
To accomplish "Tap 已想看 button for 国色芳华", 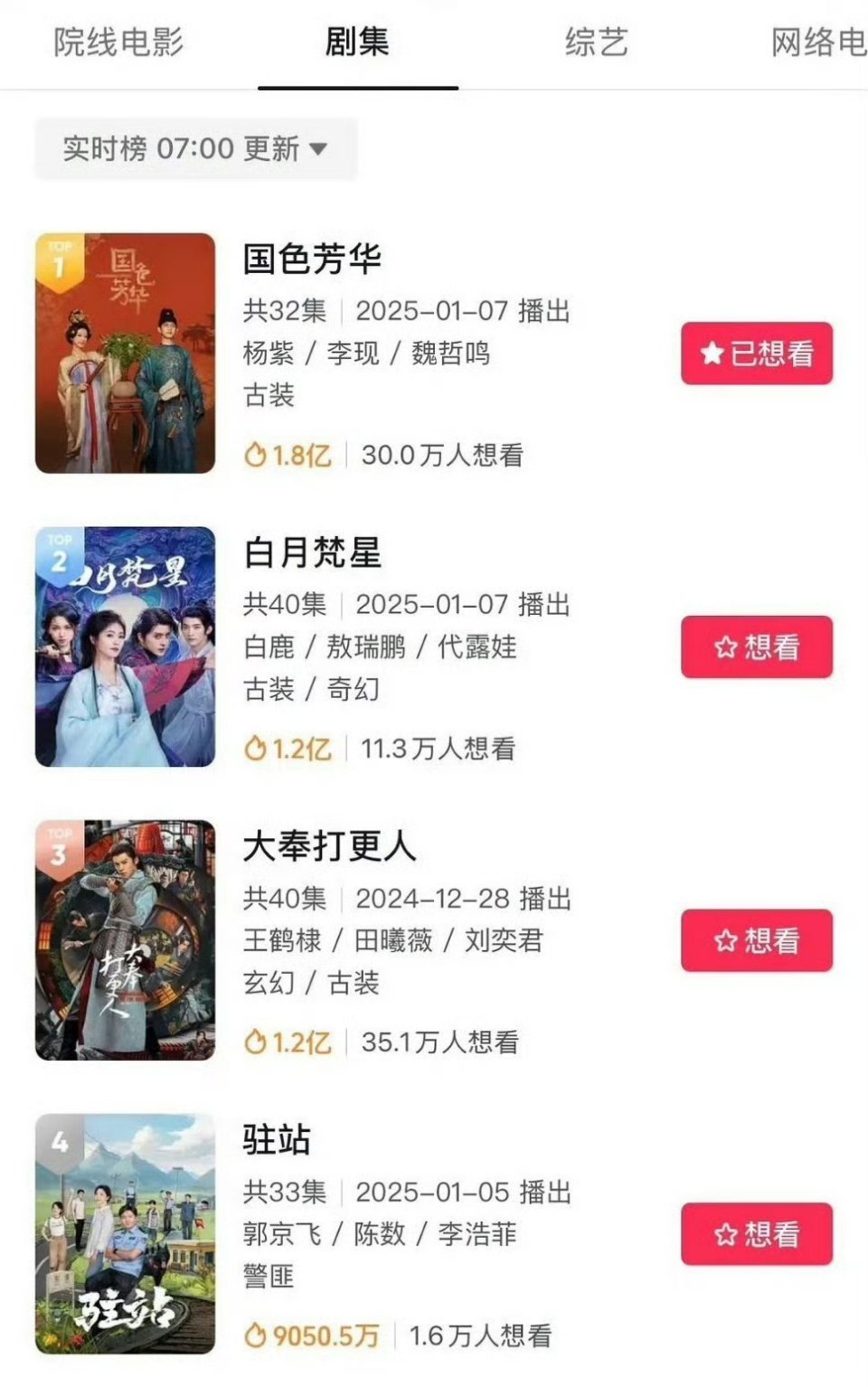I will [756, 354].
